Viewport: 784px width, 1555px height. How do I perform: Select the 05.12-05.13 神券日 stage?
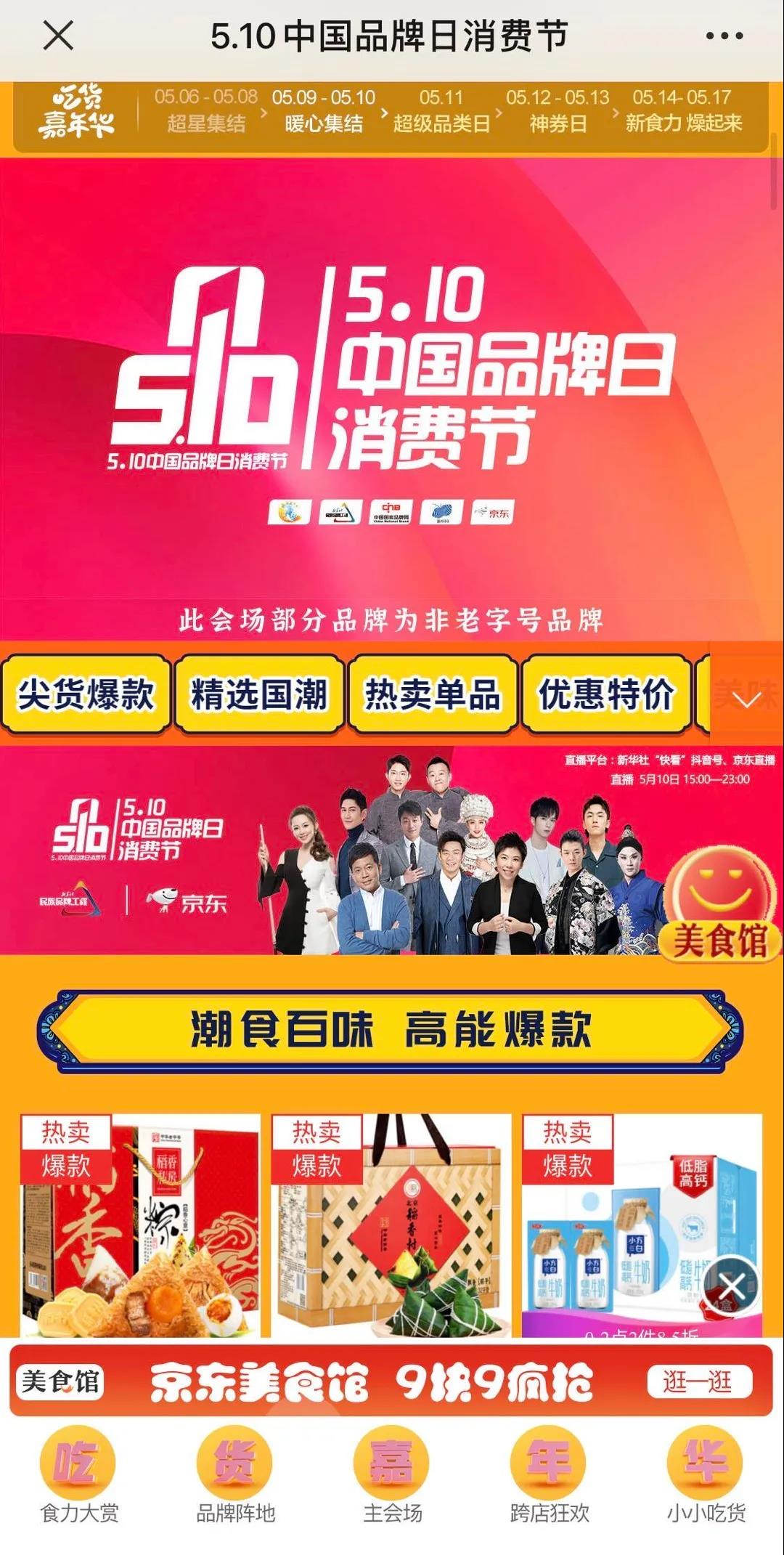[558, 111]
